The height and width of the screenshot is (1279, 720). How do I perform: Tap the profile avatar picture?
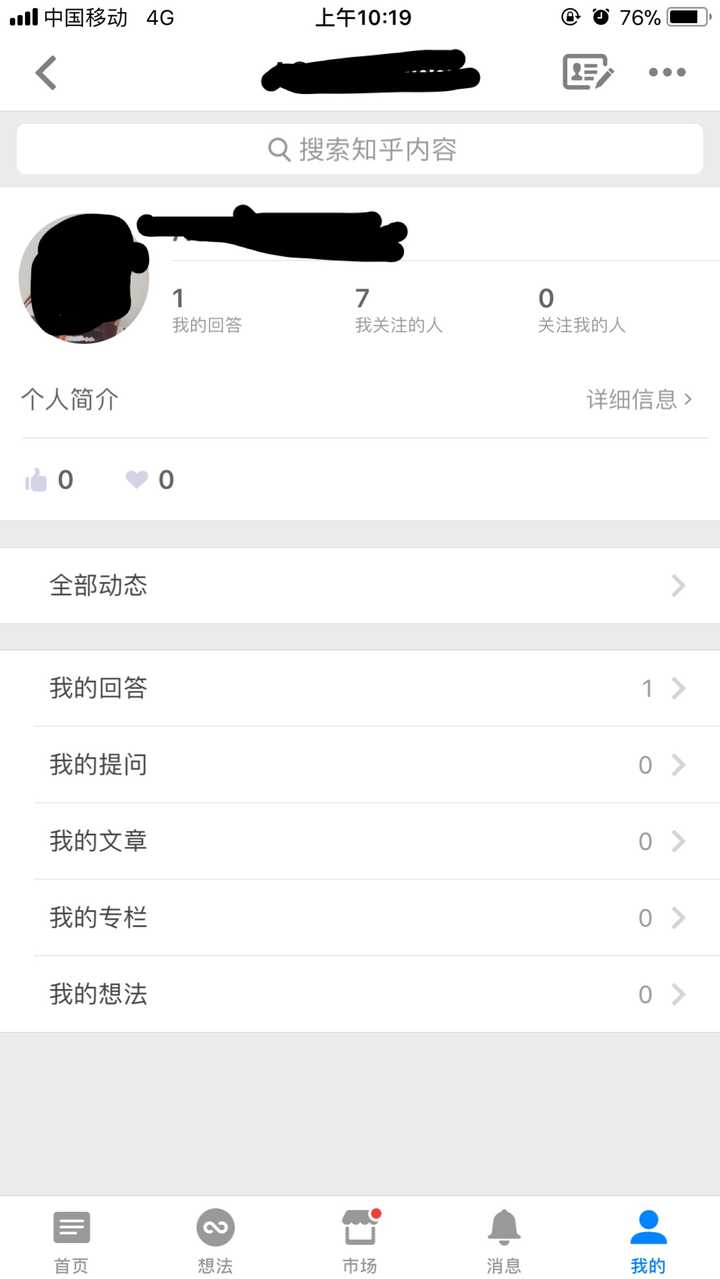click(84, 278)
